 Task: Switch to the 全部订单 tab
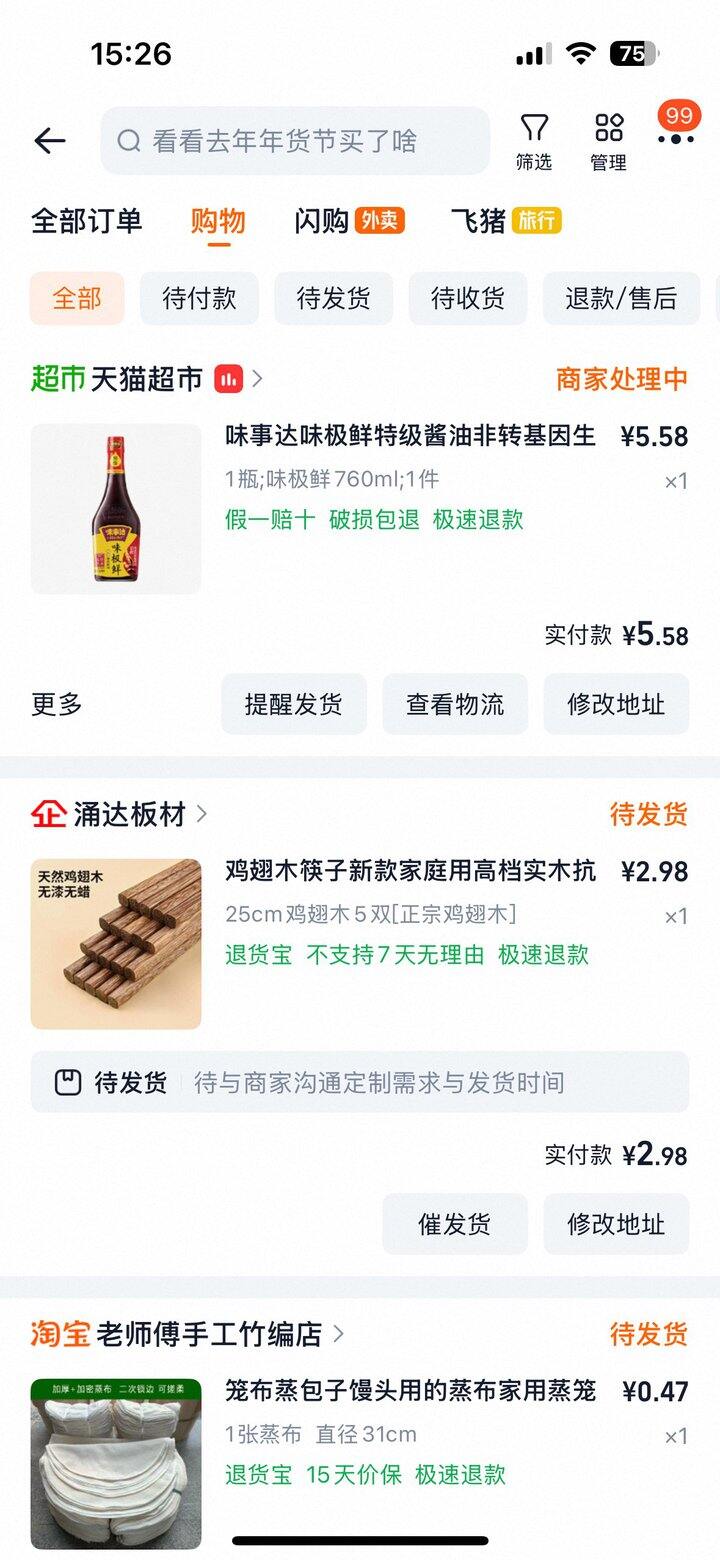pyautogui.click(x=87, y=221)
